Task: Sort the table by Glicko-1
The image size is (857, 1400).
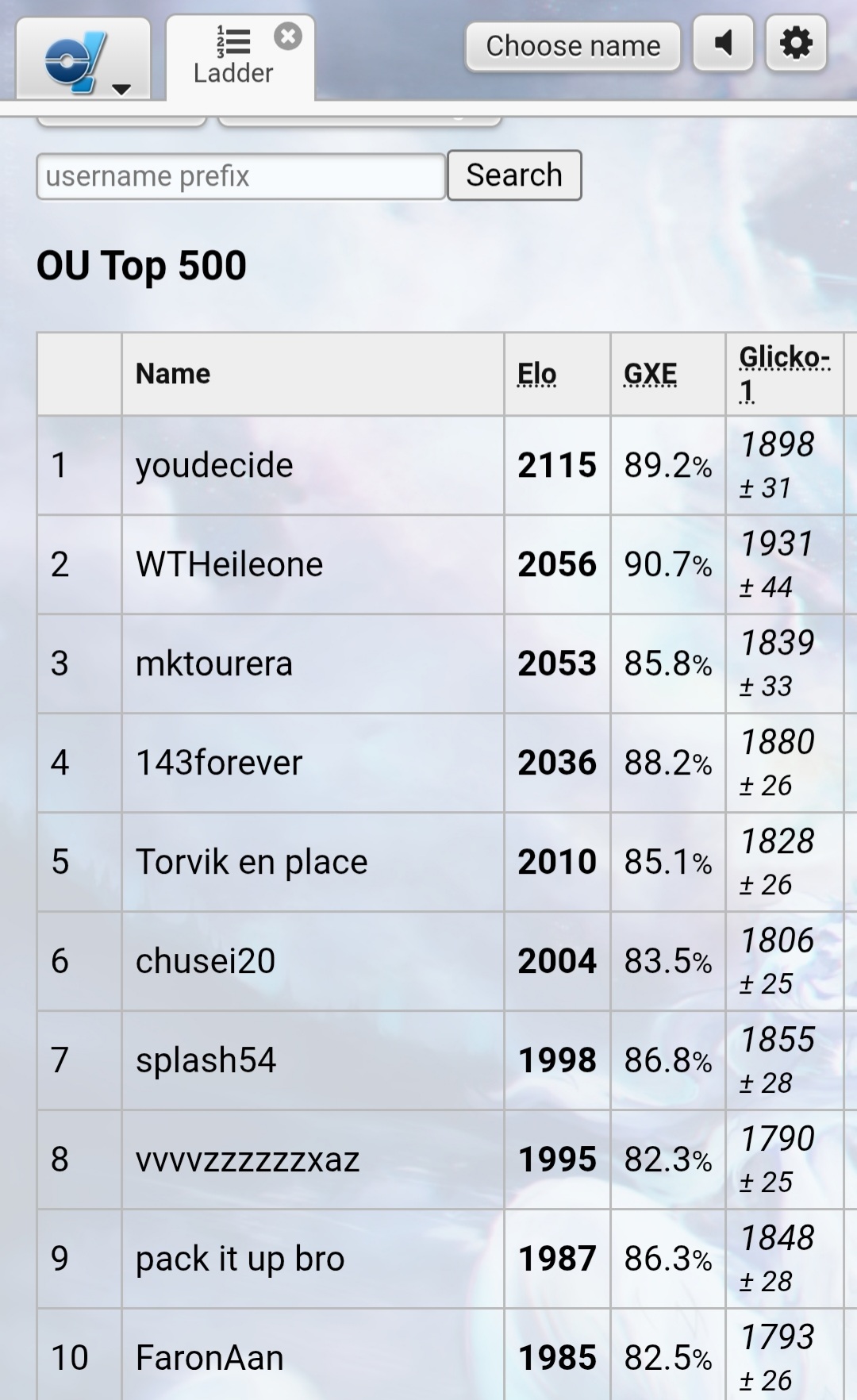Action: 783,373
